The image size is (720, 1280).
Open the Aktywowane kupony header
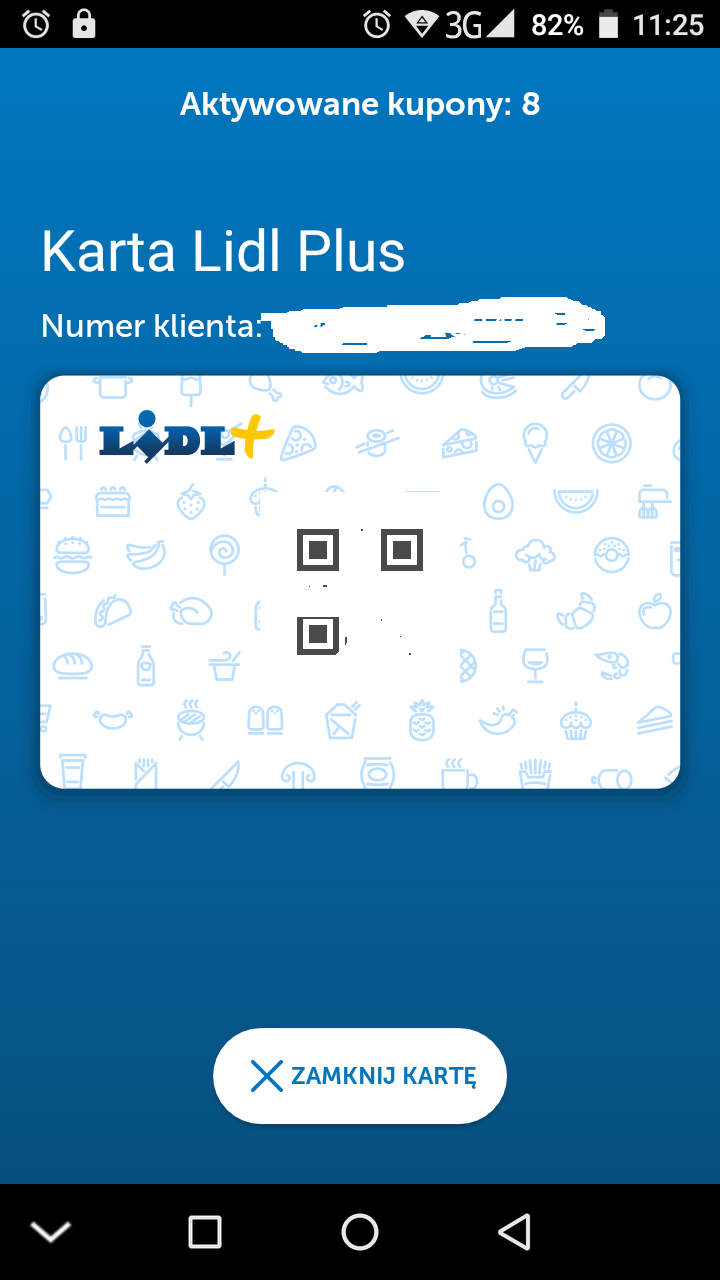pos(360,103)
